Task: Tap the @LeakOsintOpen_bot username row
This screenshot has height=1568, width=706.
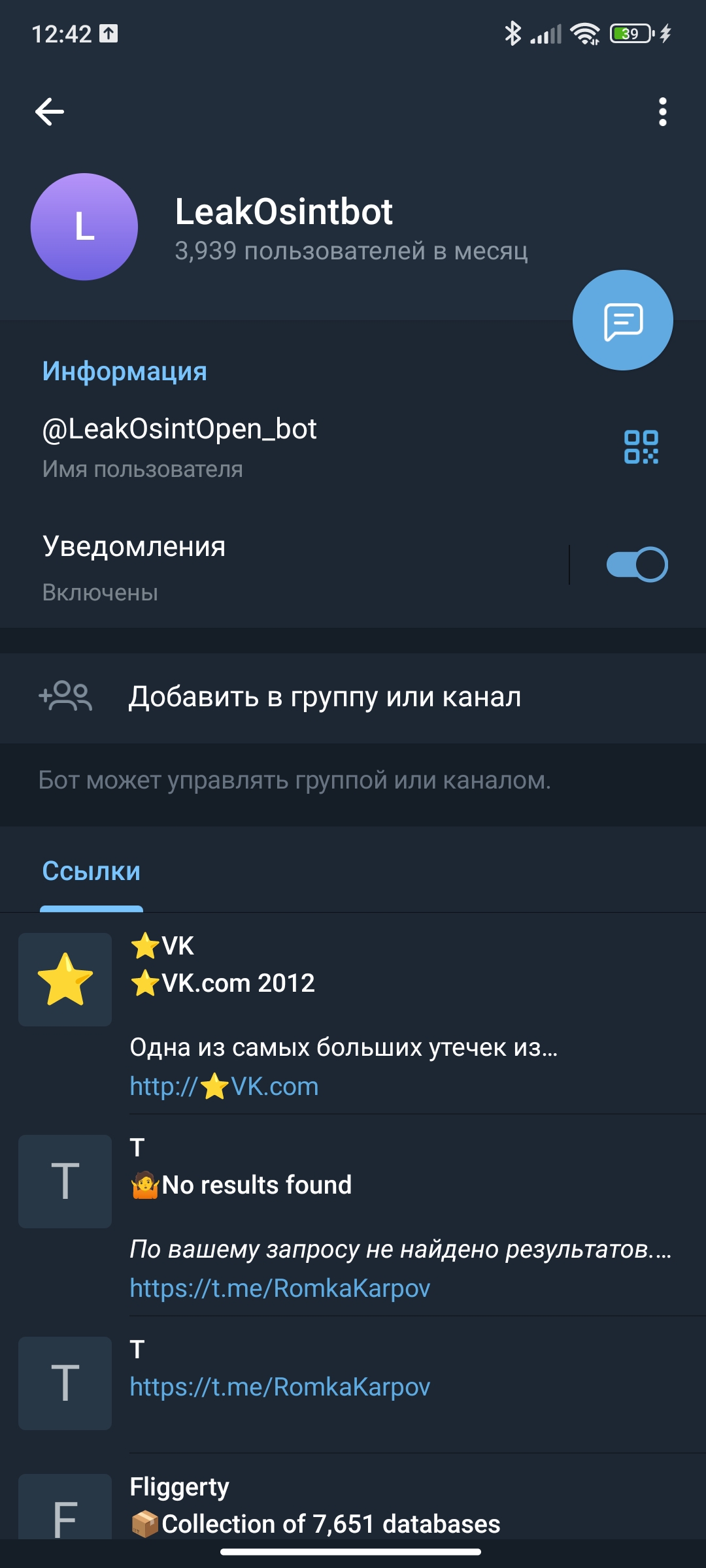Action: [x=301, y=448]
